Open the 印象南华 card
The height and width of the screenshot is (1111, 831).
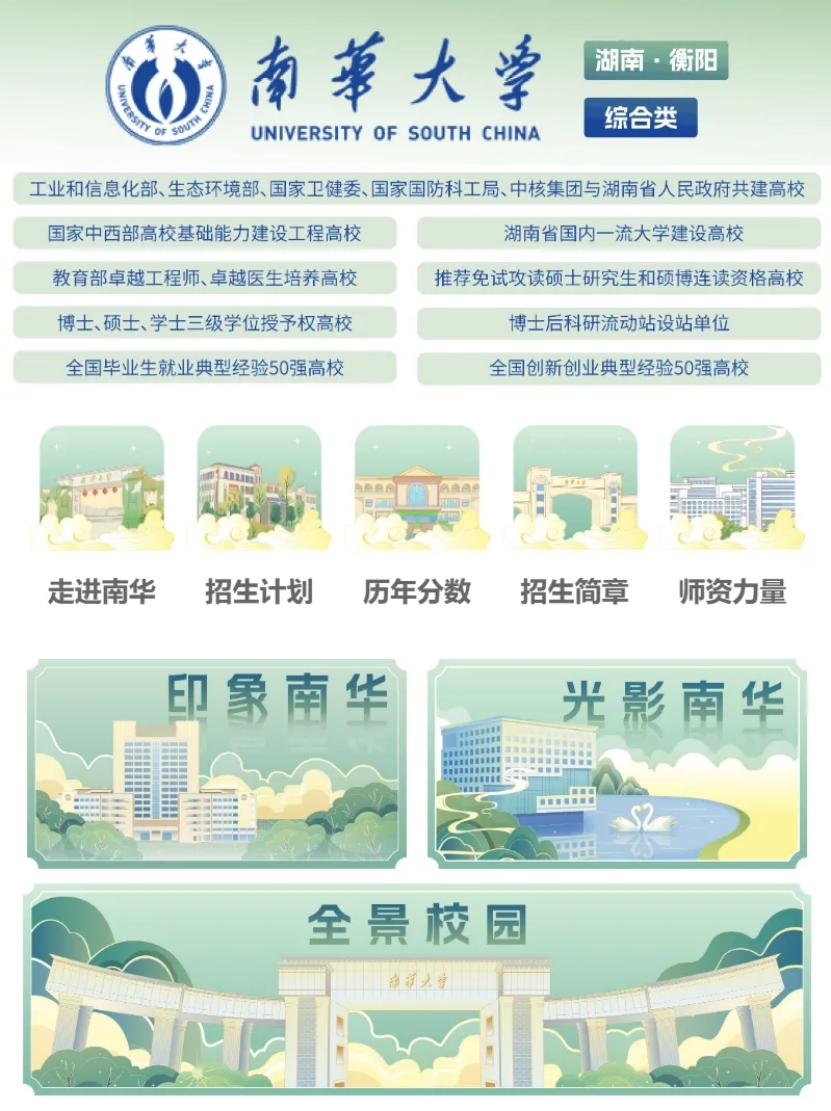pyautogui.click(x=217, y=762)
